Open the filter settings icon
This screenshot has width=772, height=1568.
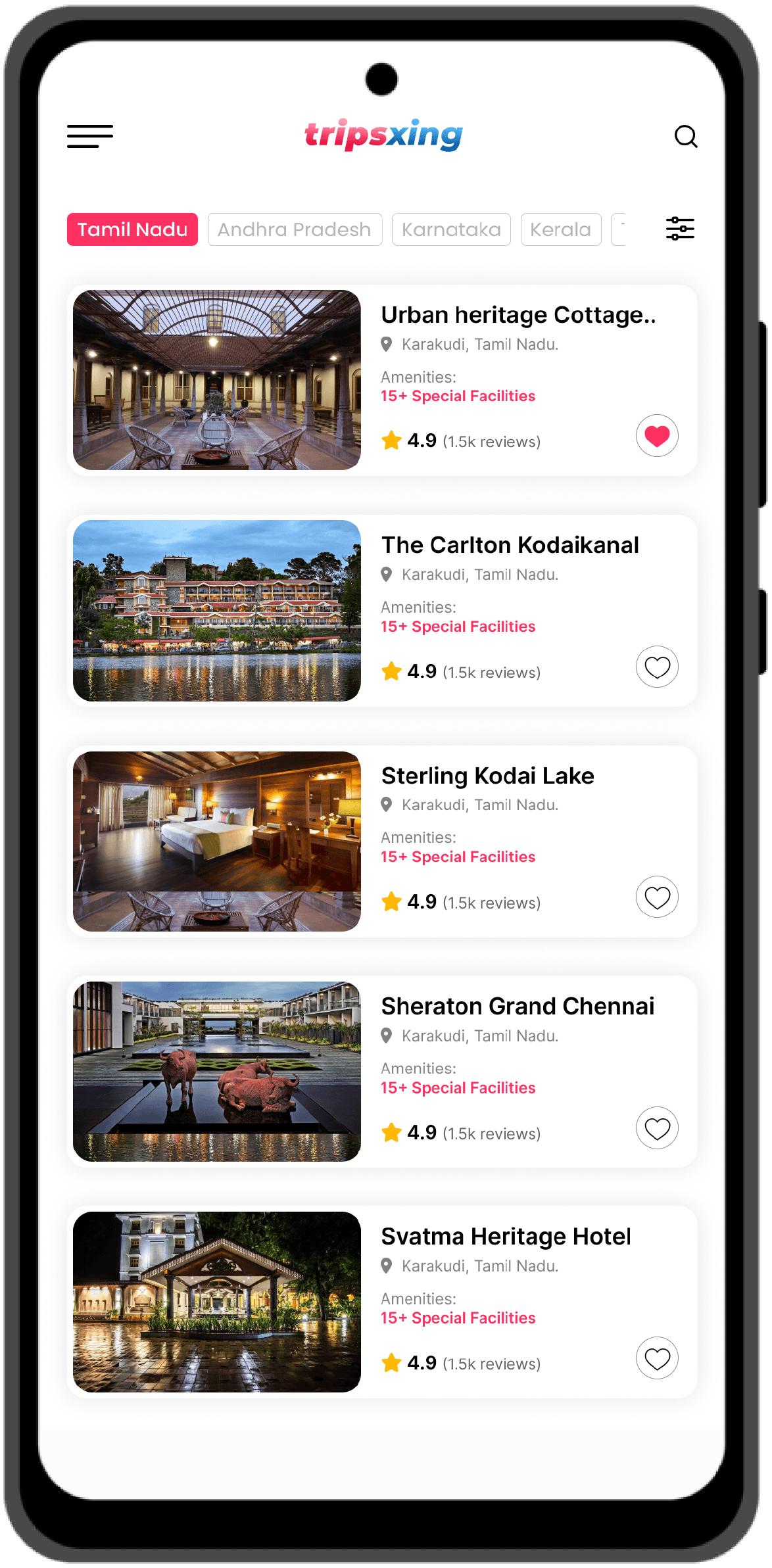680,229
